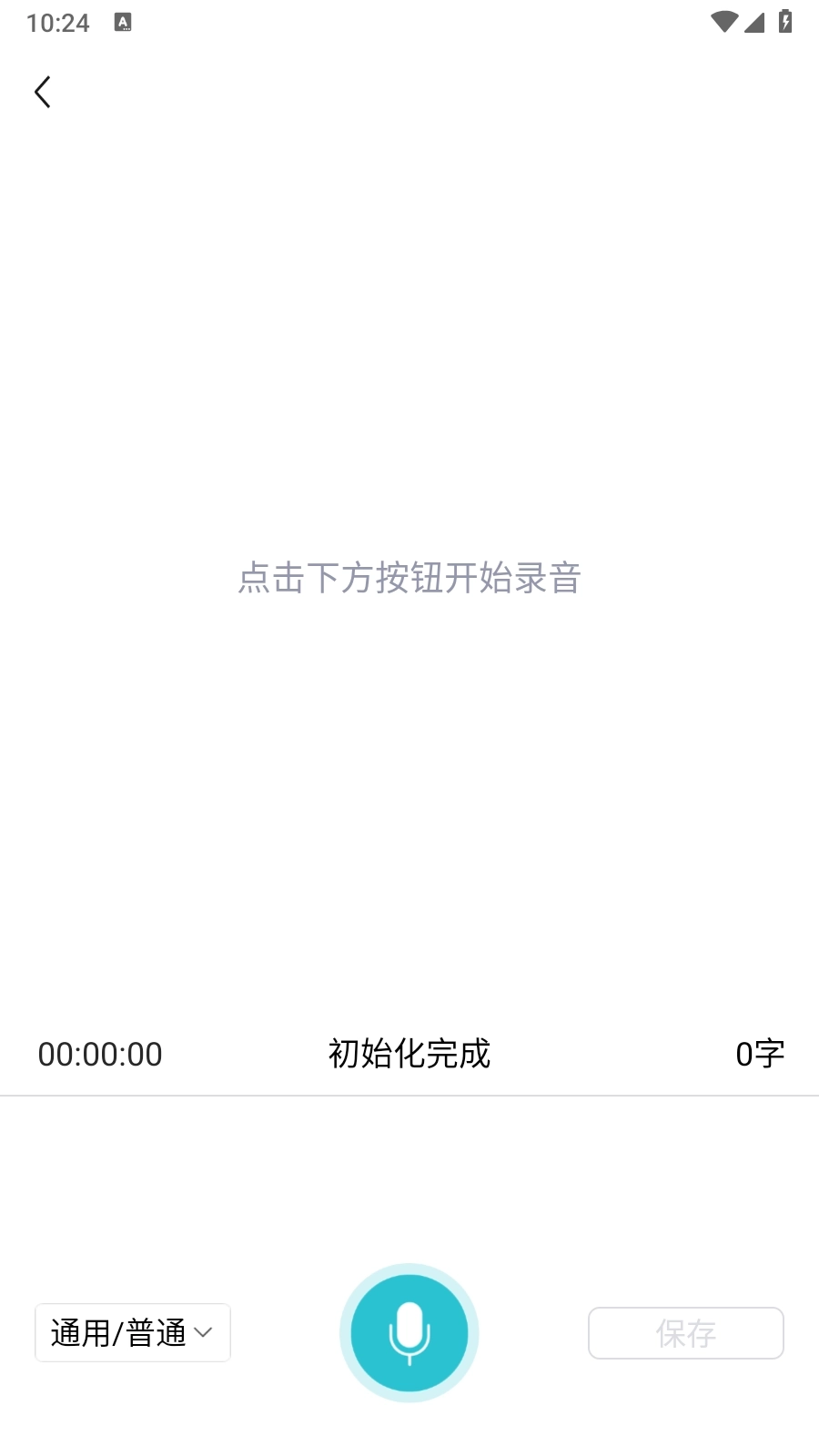The height and width of the screenshot is (1456, 819).
Task: Open the recognition mode picker on bottom left
Action: (x=132, y=1332)
